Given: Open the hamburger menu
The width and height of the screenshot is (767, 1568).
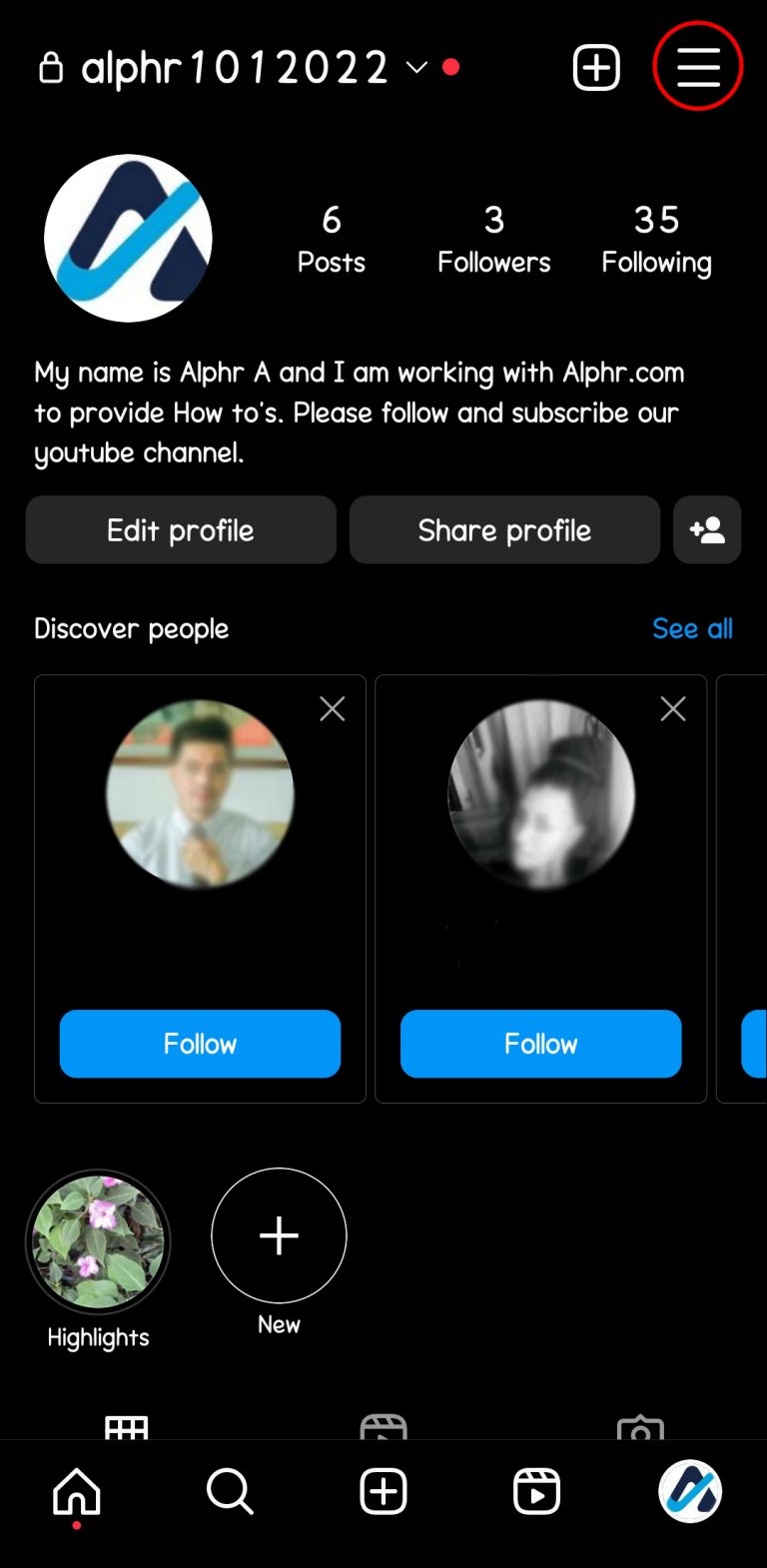Looking at the screenshot, I should coord(697,66).
